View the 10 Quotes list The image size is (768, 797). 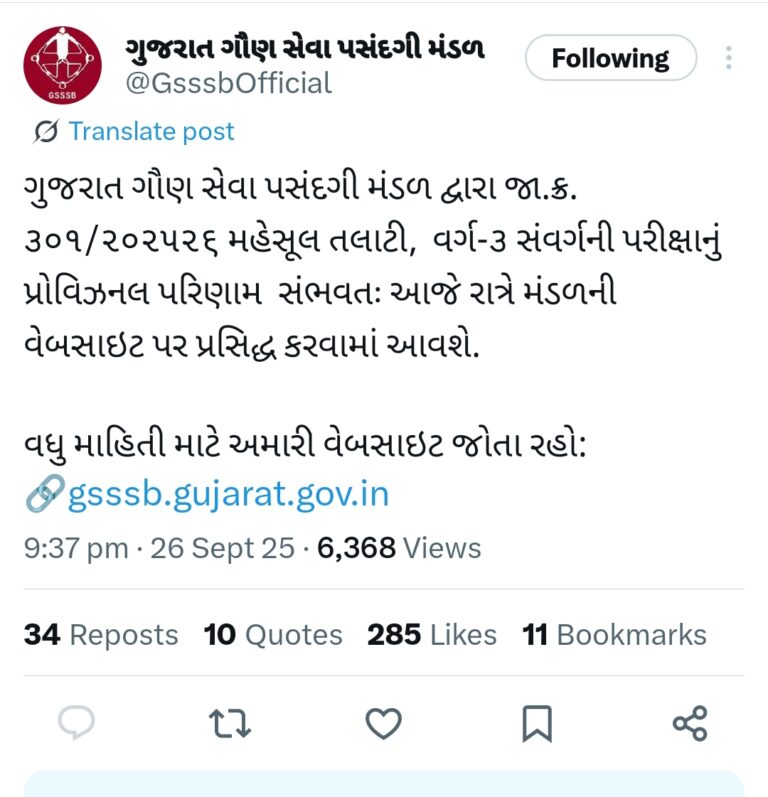[x=273, y=635]
